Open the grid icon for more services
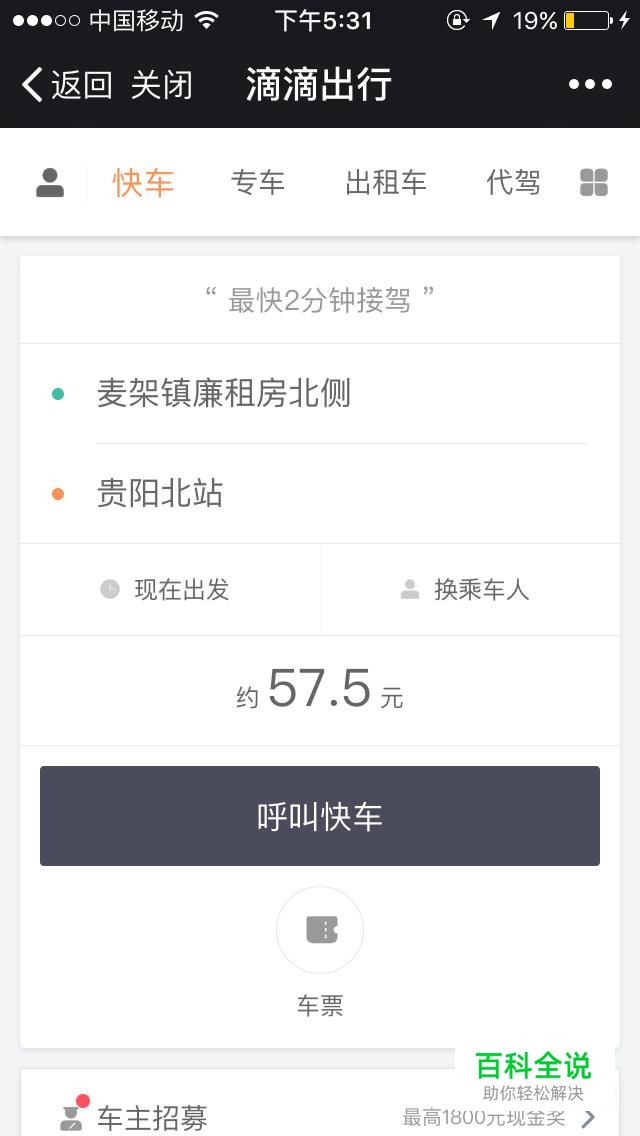The image size is (640, 1136). (x=594, y=183)
